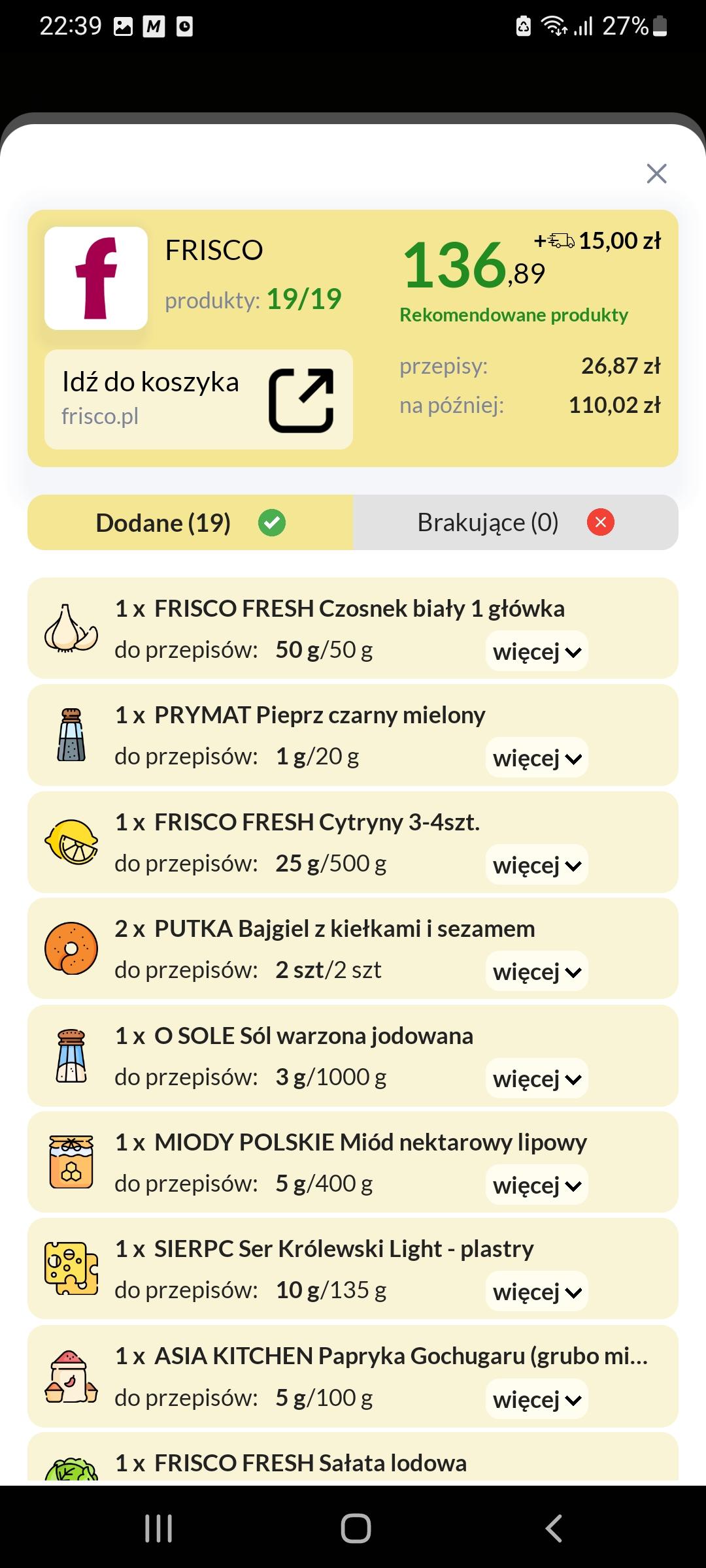Open the Frisco cart via Idź do koszyka
706x1568 pixels.
pos(199,399)
